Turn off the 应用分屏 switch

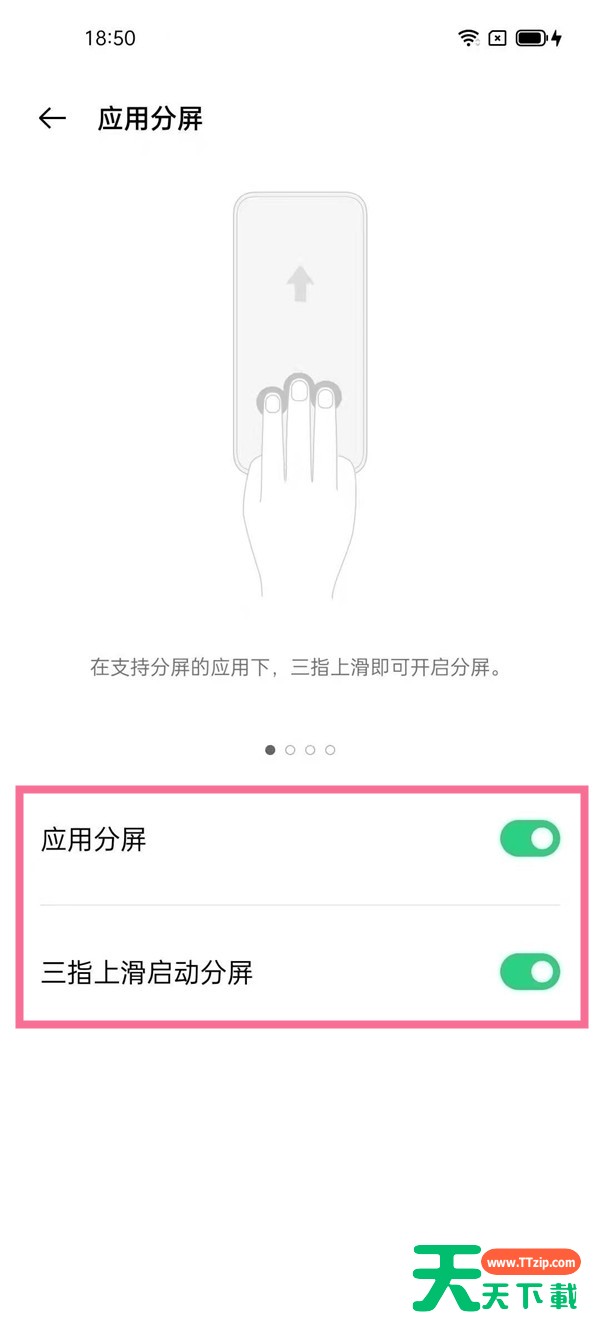(530, 839)
